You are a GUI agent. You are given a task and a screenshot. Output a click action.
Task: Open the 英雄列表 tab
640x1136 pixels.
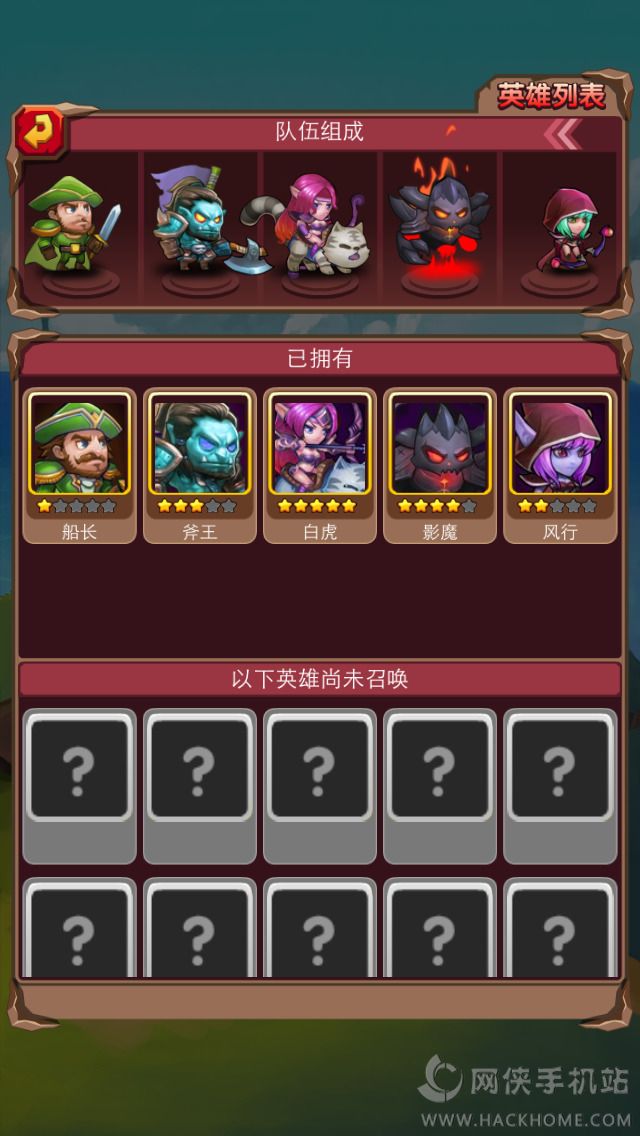[552, 97]
